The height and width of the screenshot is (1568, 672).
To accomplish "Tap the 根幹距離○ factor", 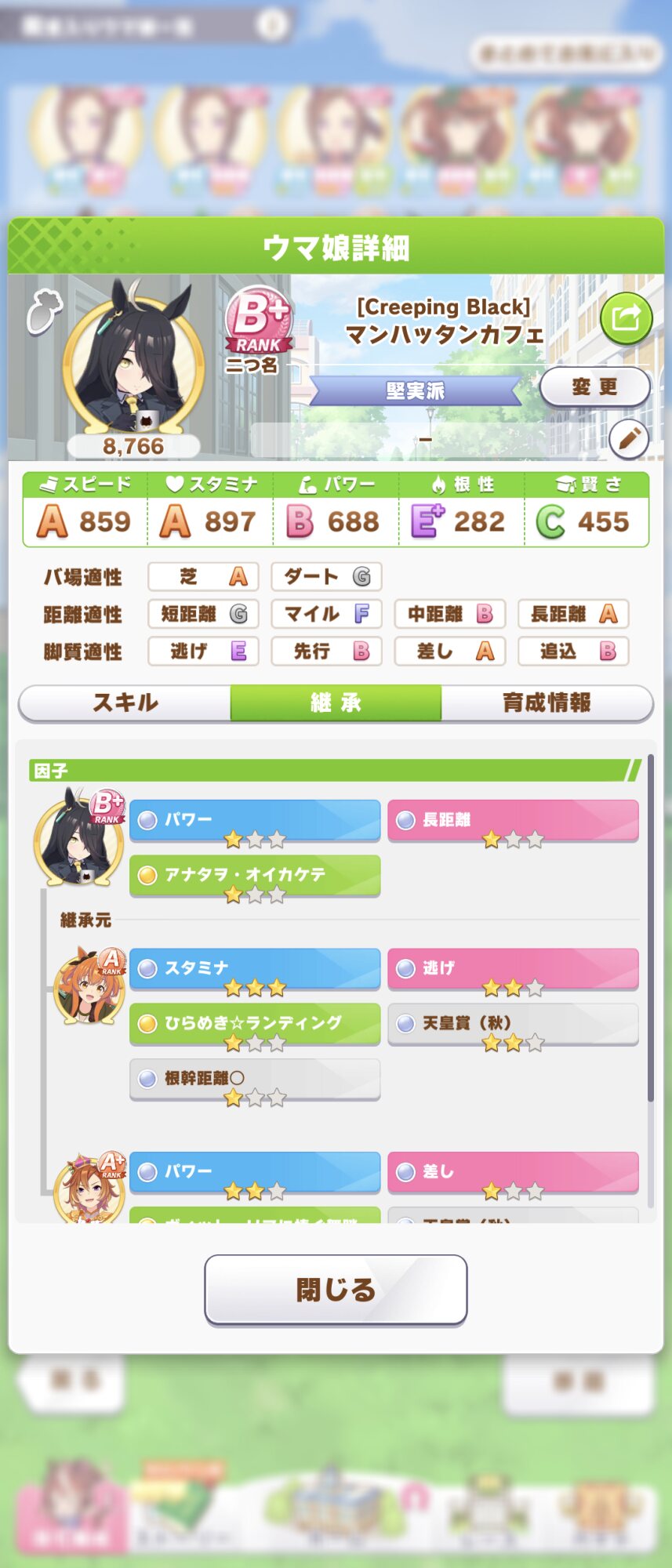I will pos(255,1080).
